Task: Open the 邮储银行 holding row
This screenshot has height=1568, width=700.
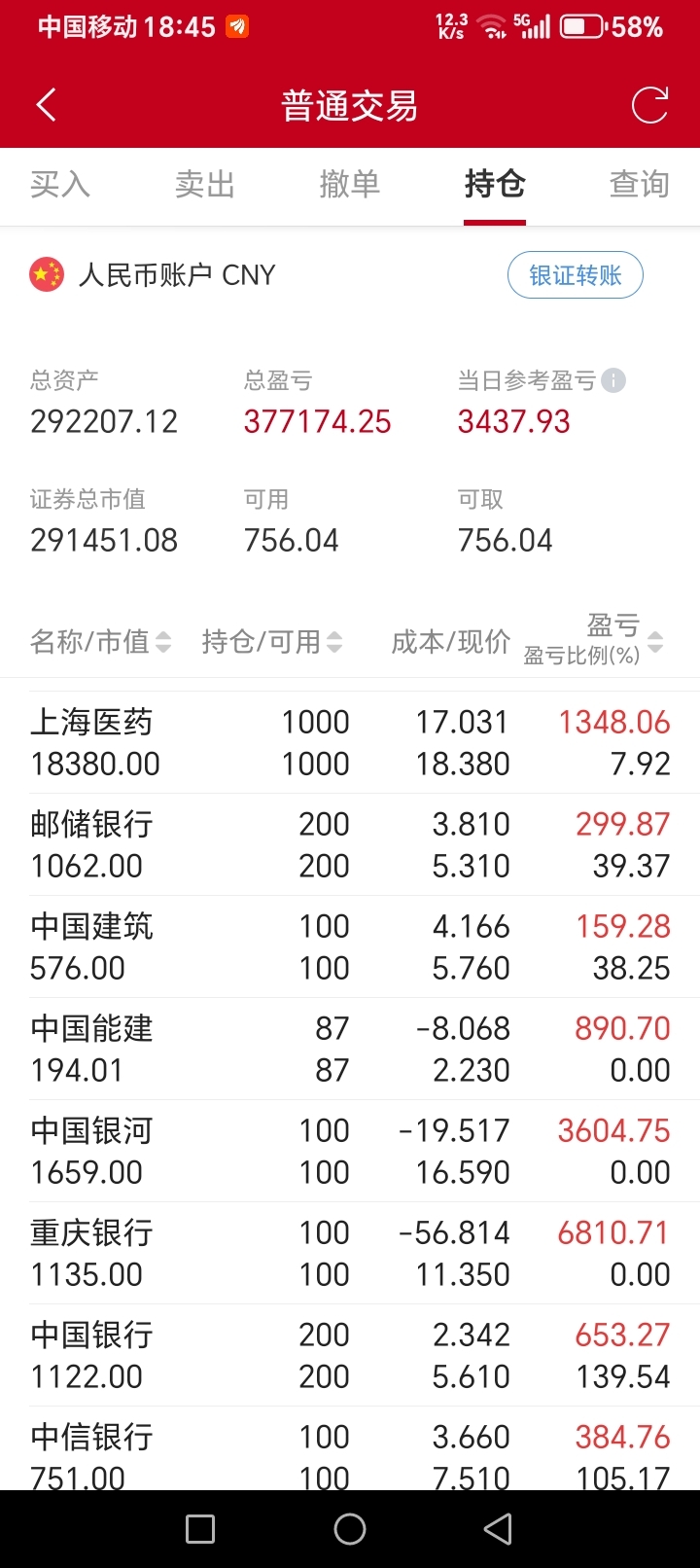Action: pyautogui.click(x=350, y=844)
